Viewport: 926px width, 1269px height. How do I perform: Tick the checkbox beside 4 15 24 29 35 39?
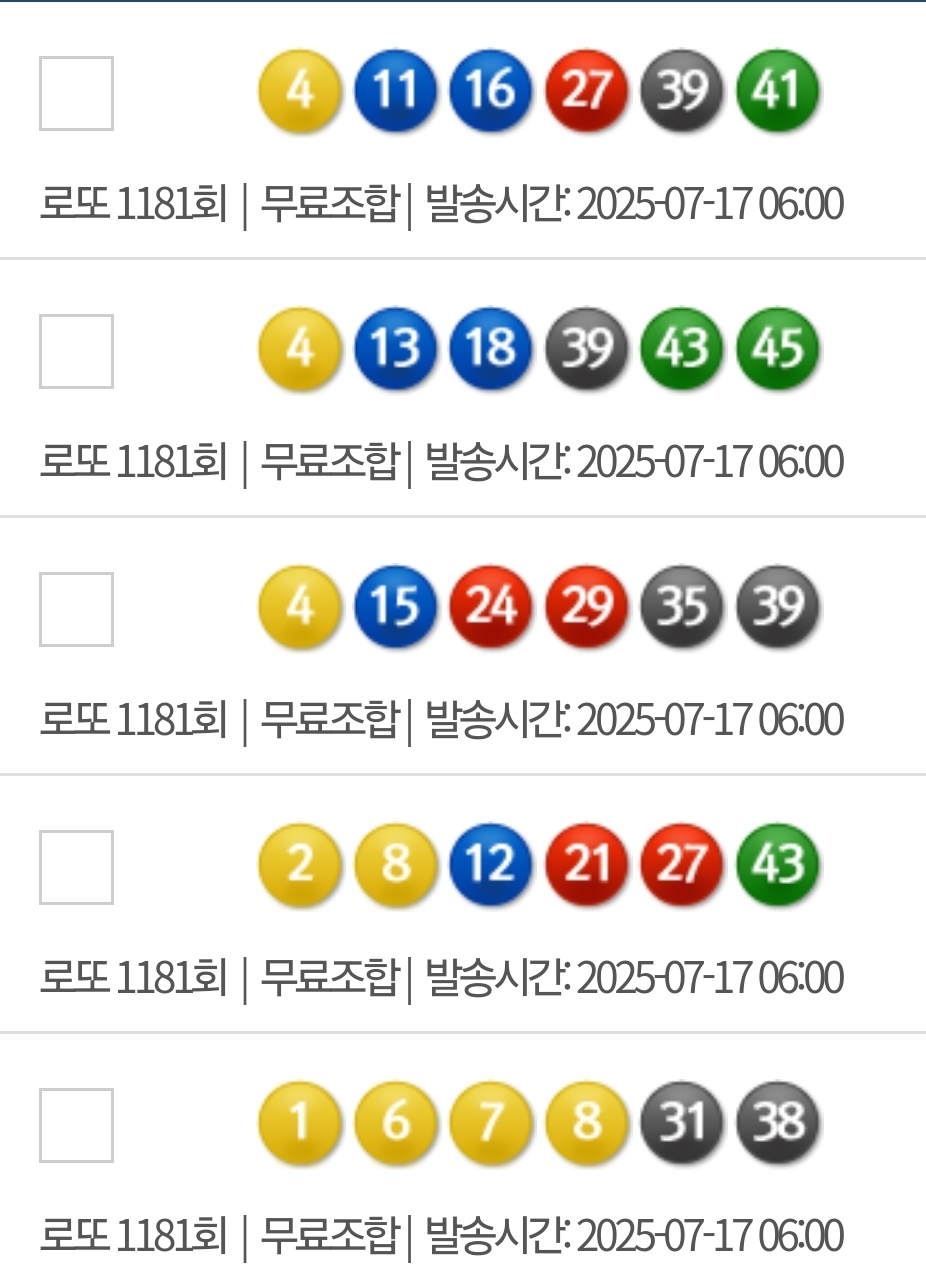point(76,609)
